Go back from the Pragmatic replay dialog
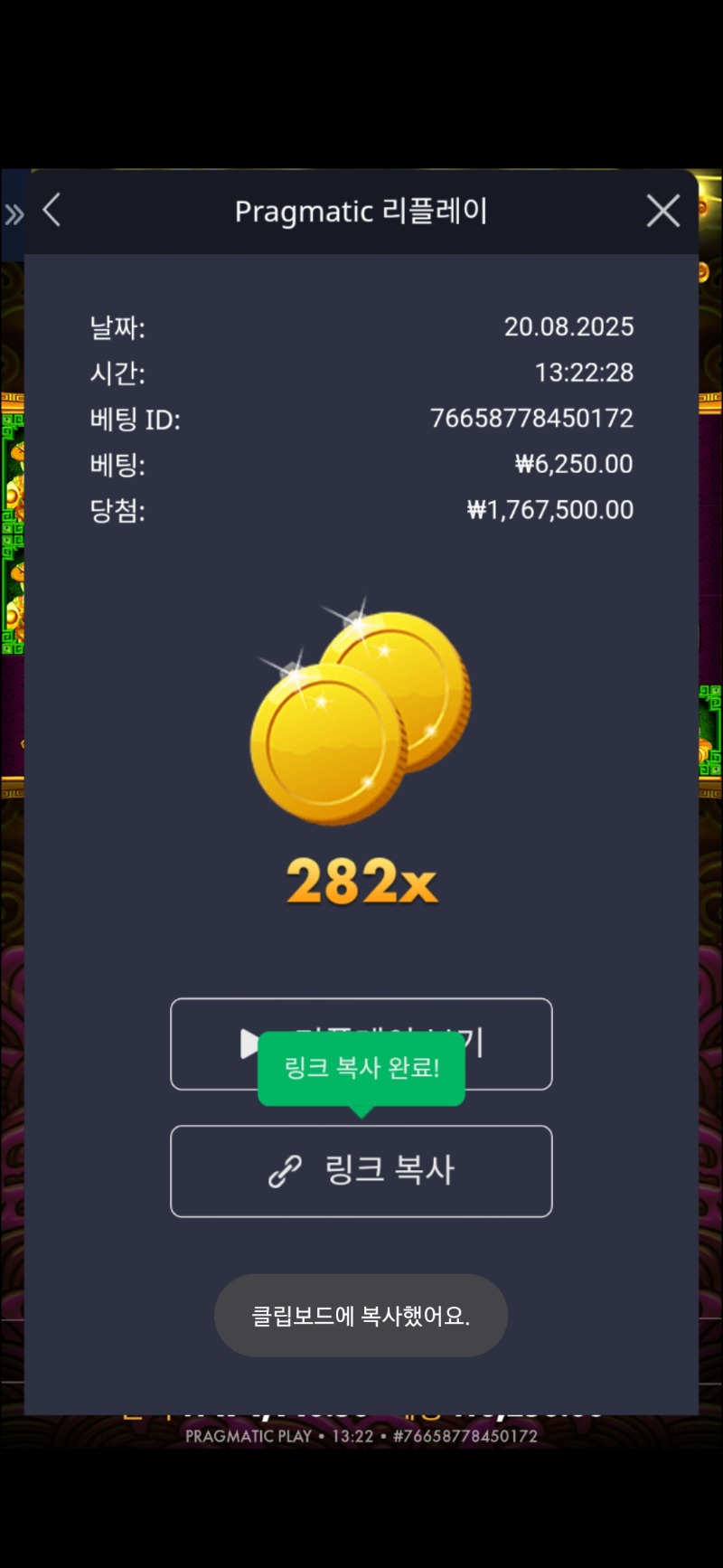This screenshot has width=723, height=1568. (52, 211)
